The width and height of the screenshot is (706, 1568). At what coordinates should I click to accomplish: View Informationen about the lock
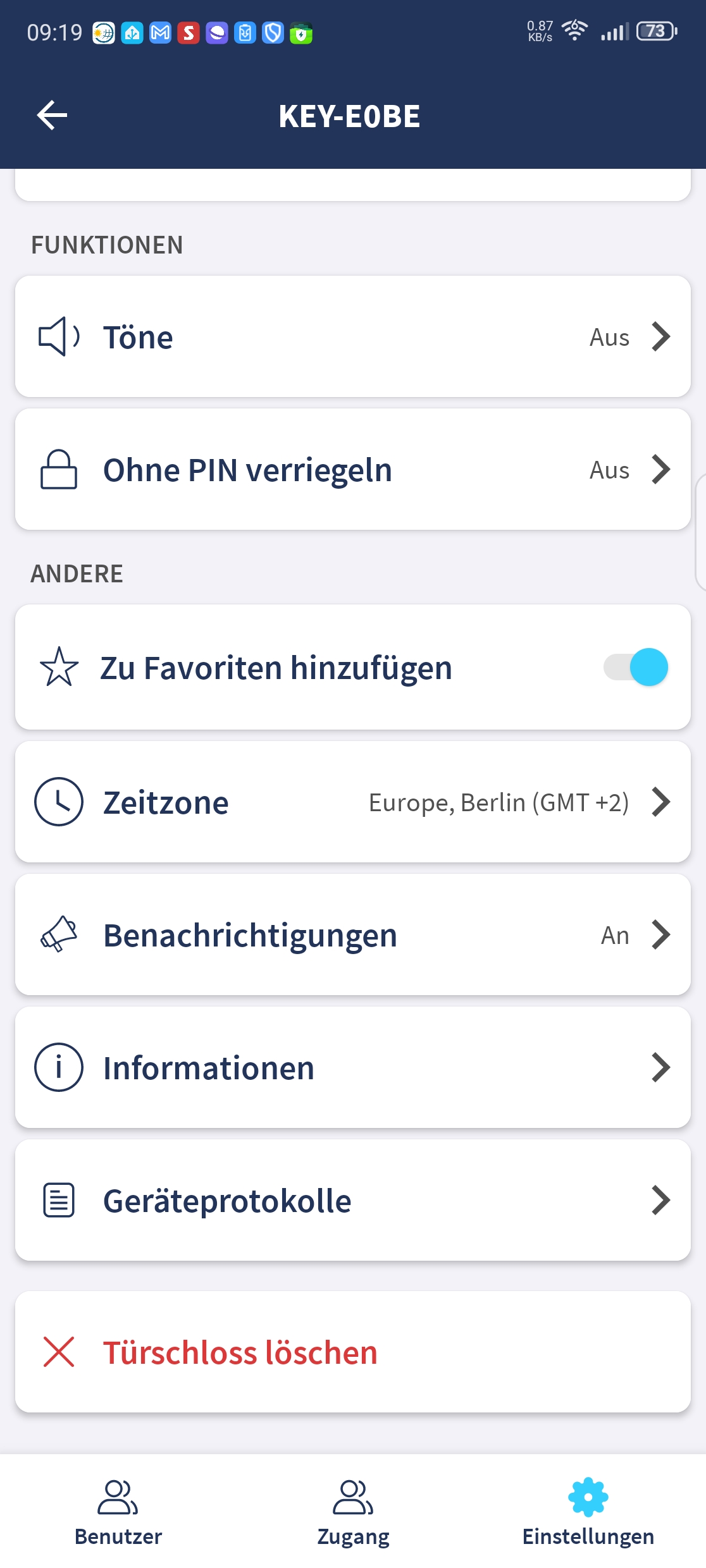(x=353, y=1067)
